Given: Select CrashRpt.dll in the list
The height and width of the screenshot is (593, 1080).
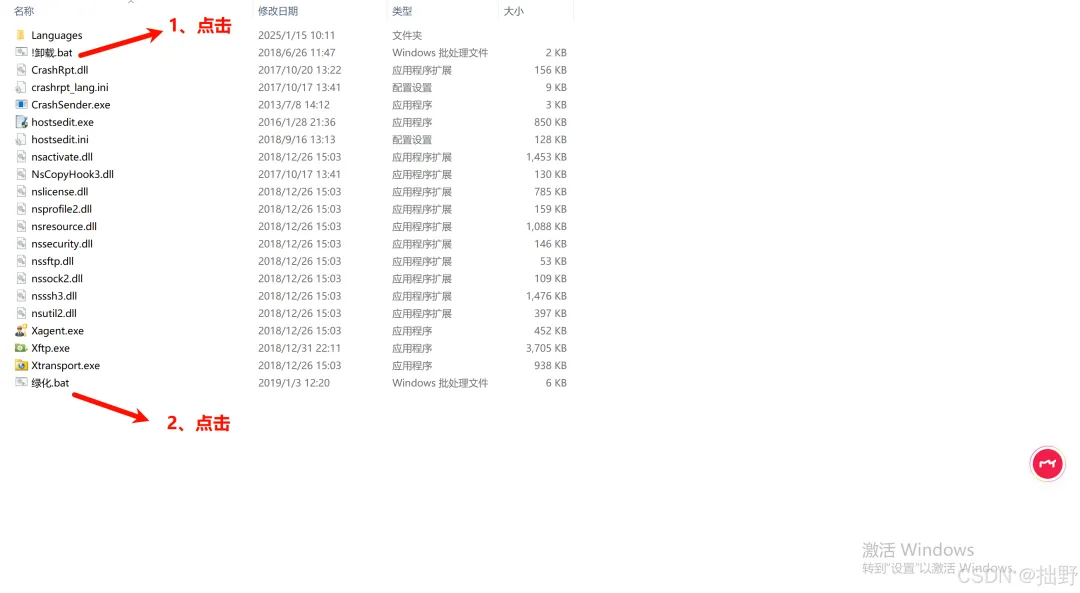Looking at the screenshot, I should 59,70.
